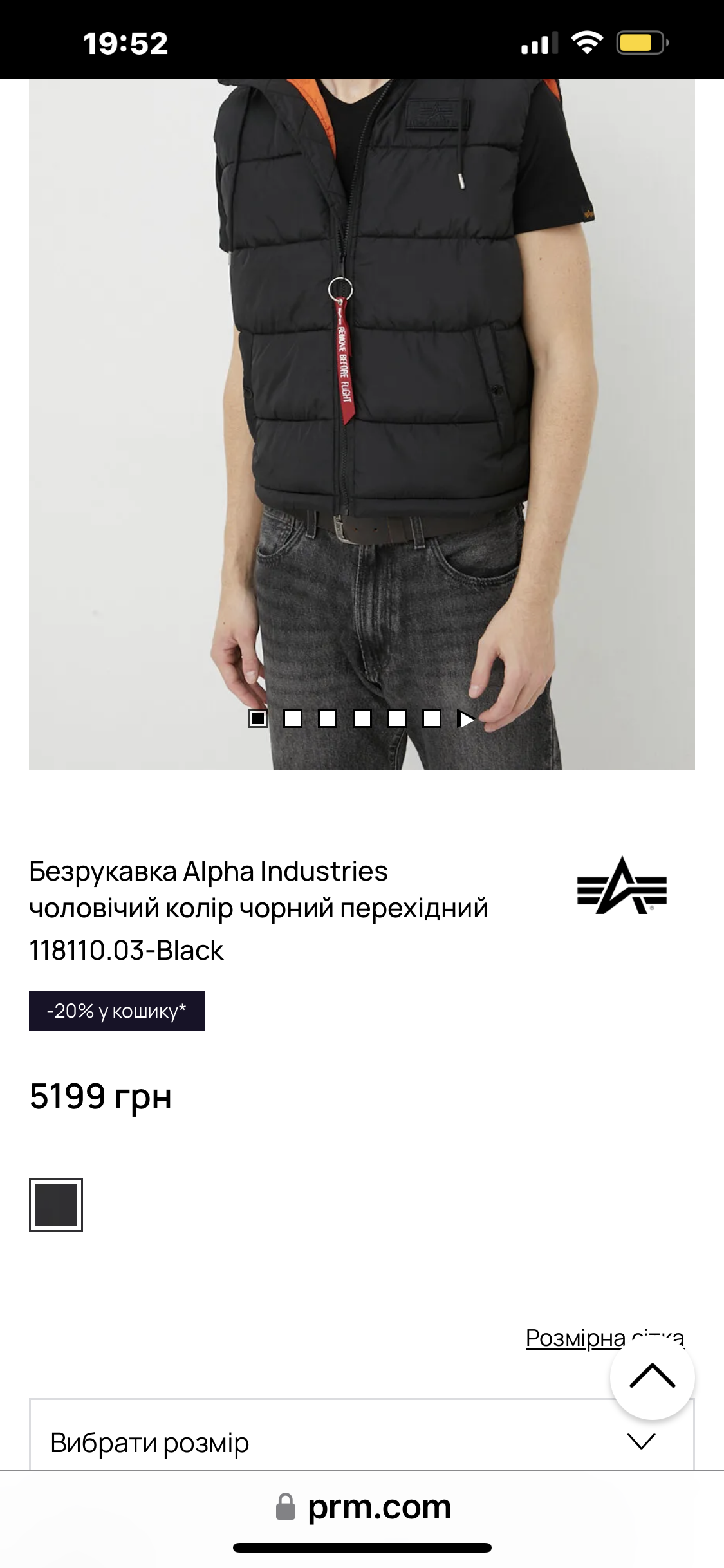Jump to the sixth product photo dot

tap(432, 718)
